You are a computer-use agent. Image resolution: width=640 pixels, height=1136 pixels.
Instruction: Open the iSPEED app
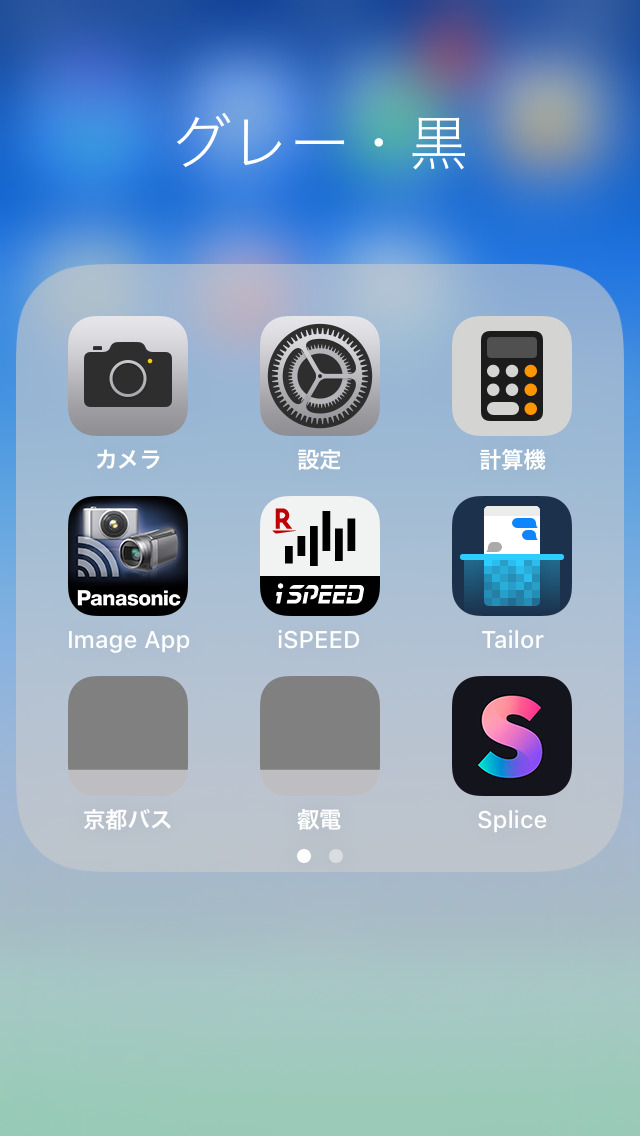pos(320,556)
